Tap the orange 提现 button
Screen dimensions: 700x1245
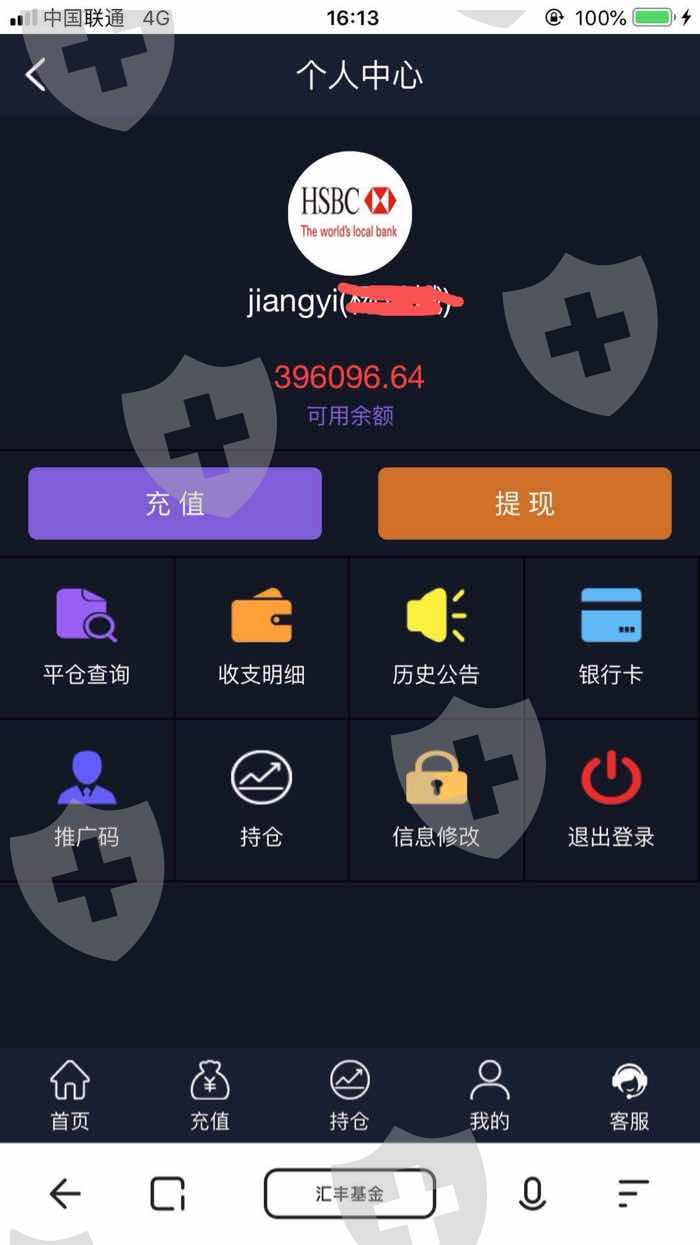coord(524,503)
